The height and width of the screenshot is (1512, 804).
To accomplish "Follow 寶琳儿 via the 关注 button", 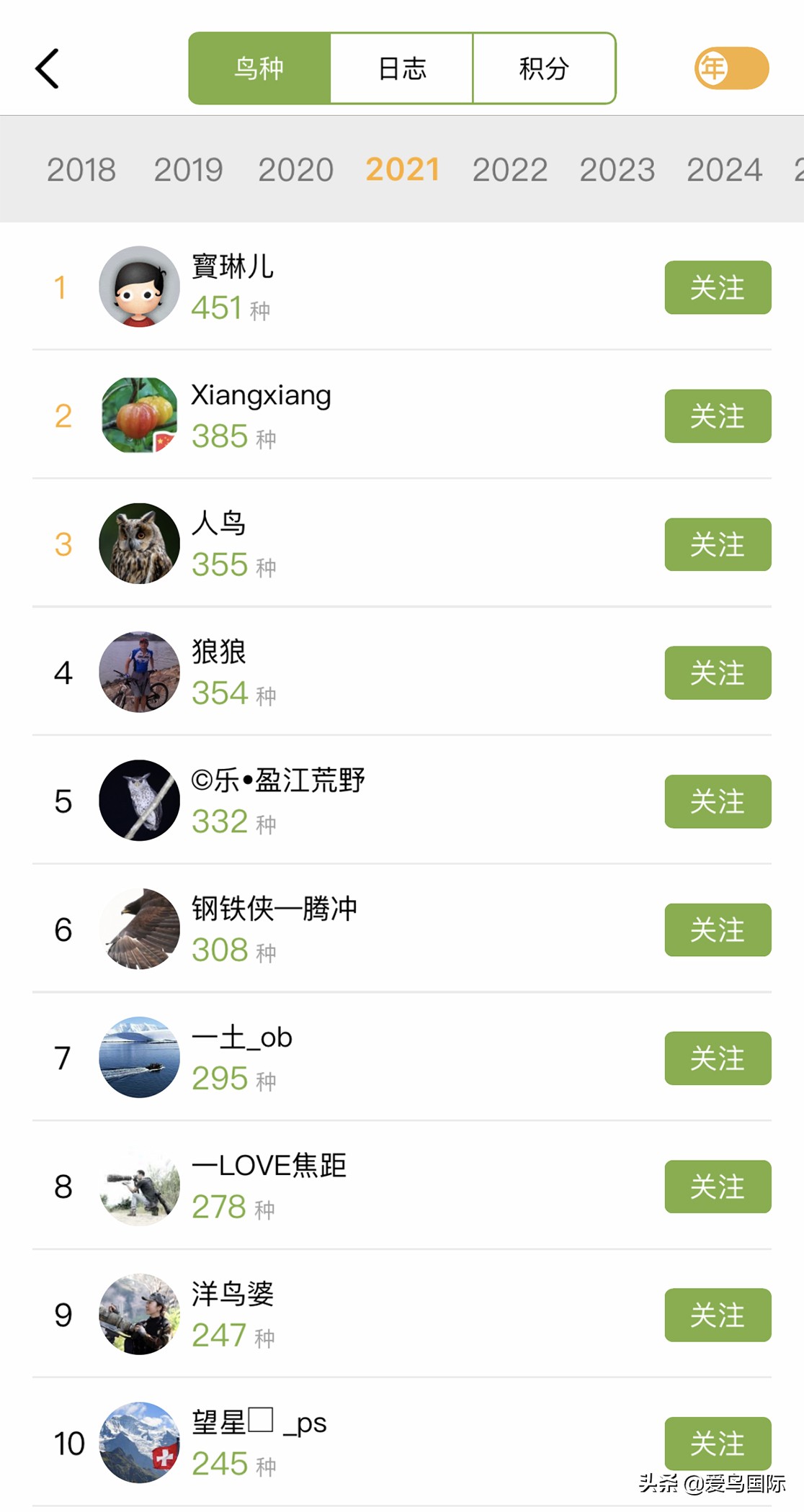I will pyautogui.click(x=717, y=288).
